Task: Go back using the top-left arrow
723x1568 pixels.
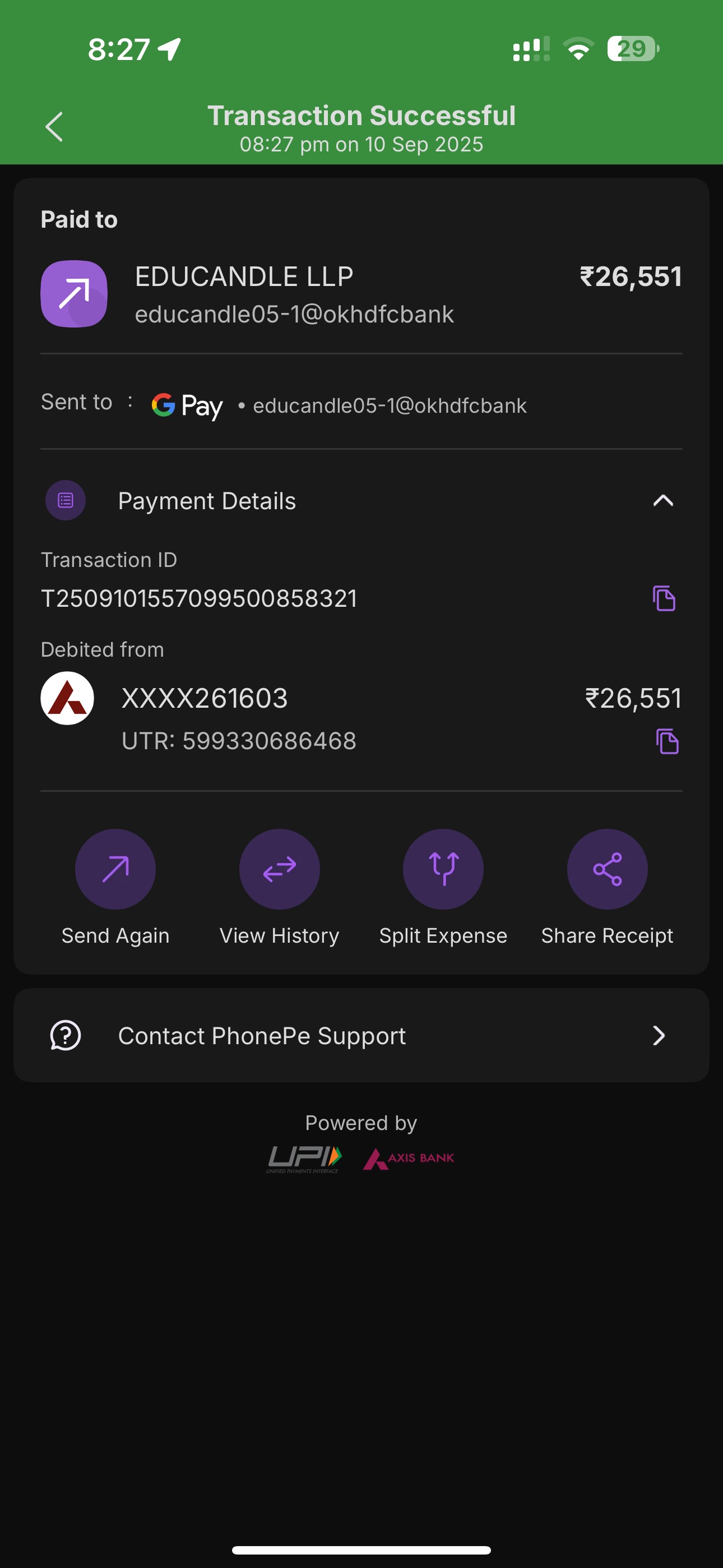Action: click(x=54, y=127)
